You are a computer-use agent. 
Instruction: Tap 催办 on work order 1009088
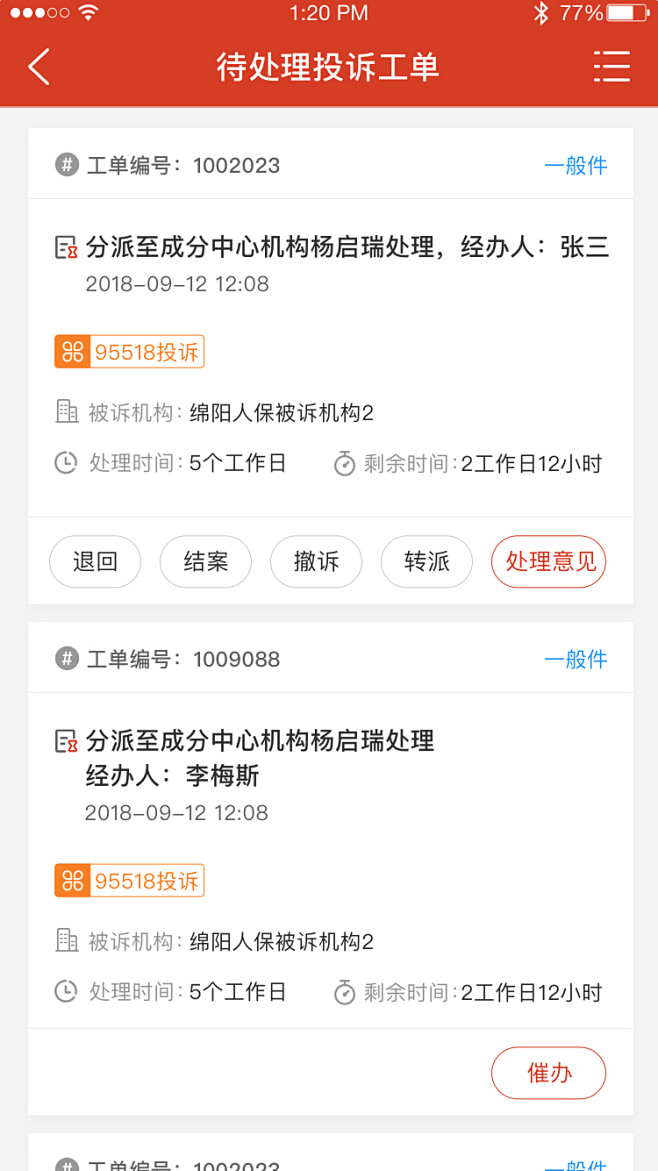click(x=548, y=1073)
